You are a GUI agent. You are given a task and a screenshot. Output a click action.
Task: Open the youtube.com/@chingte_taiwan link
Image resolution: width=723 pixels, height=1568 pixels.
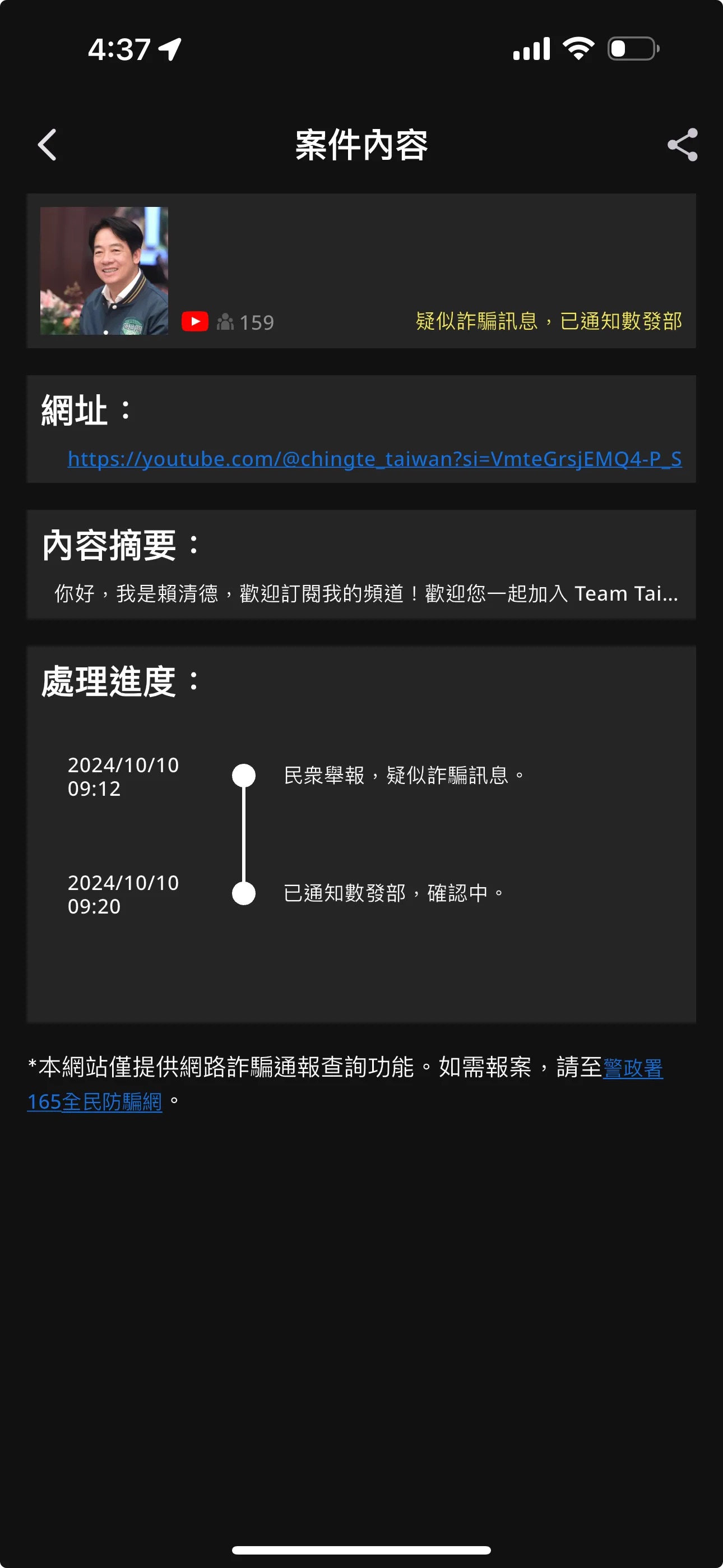374,458
